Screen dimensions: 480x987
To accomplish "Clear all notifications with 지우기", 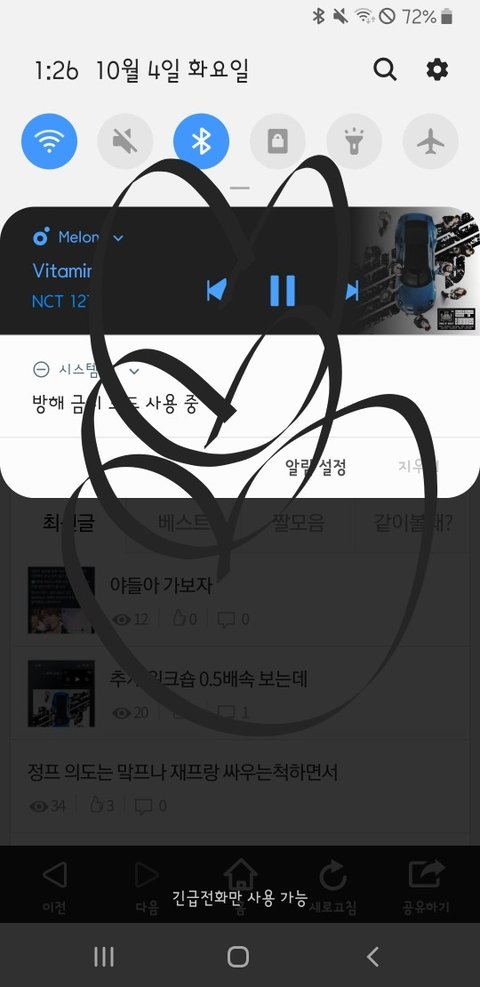I will click(x=418, y=467).
